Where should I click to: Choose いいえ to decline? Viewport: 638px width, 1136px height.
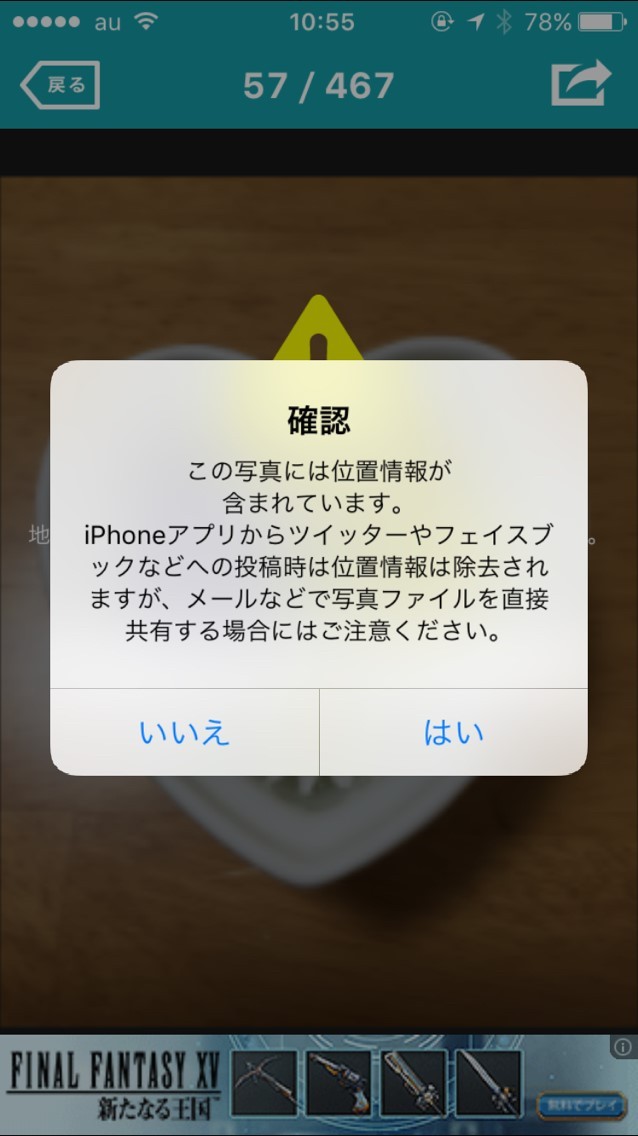click(185, 732)
